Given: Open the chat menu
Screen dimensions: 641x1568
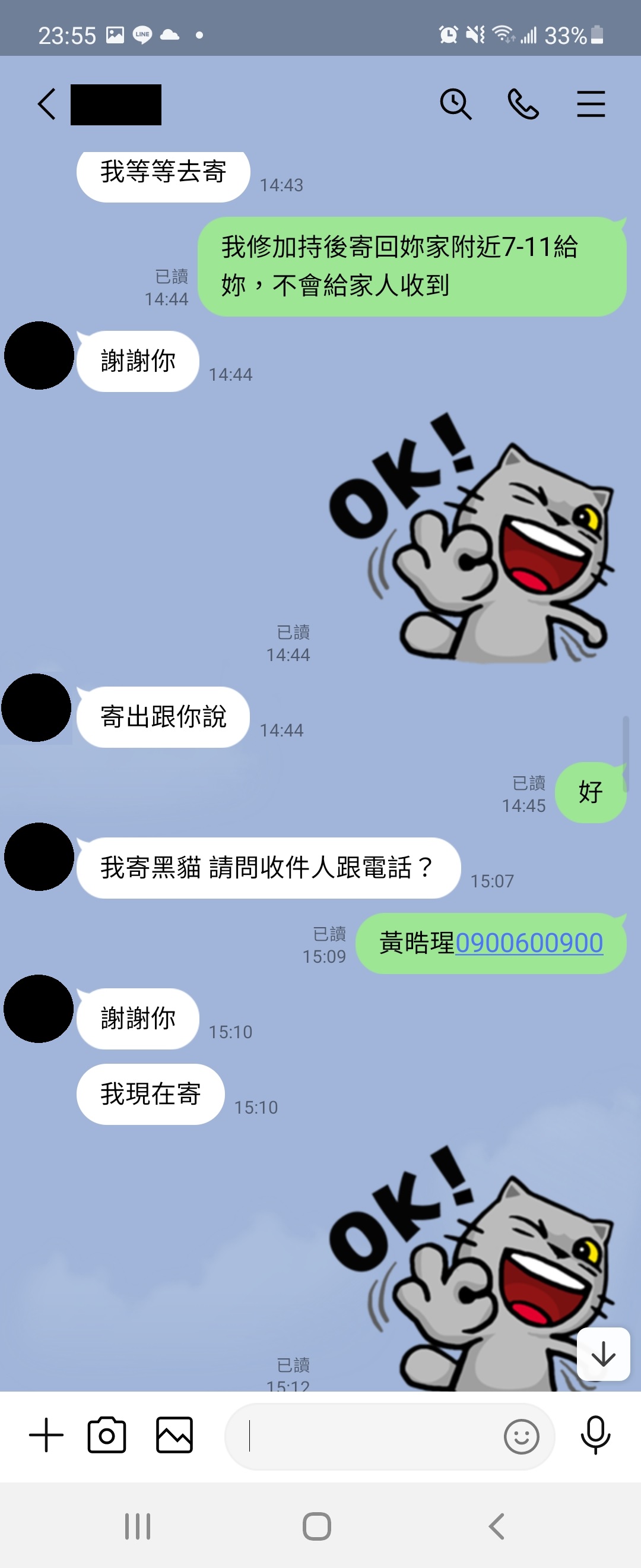Looking at the screenshot, I should click(591, 103).
